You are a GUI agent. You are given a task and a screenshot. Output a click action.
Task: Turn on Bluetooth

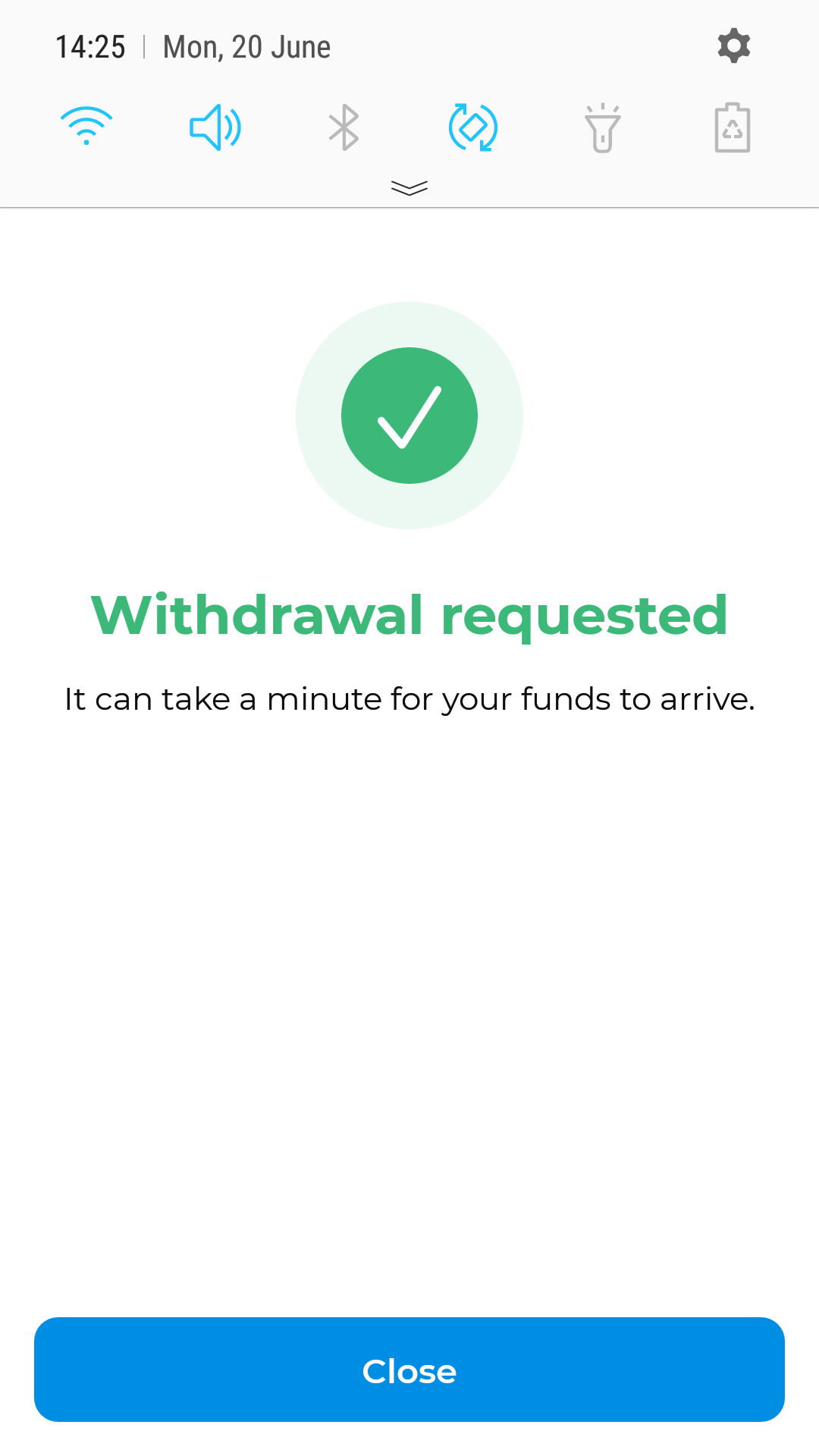(x=344, y=127)
